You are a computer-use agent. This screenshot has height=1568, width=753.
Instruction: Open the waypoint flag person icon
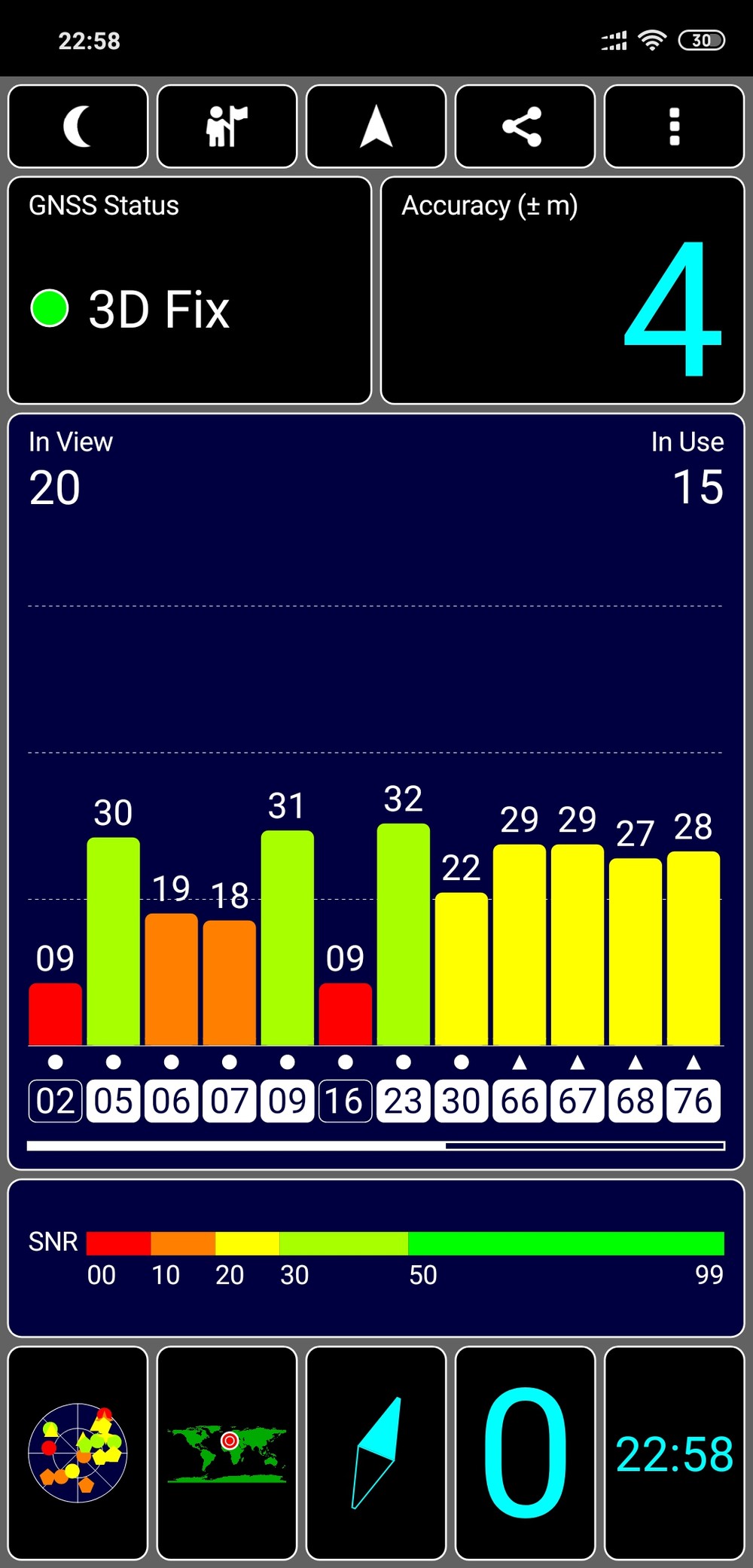coord(227,126)
